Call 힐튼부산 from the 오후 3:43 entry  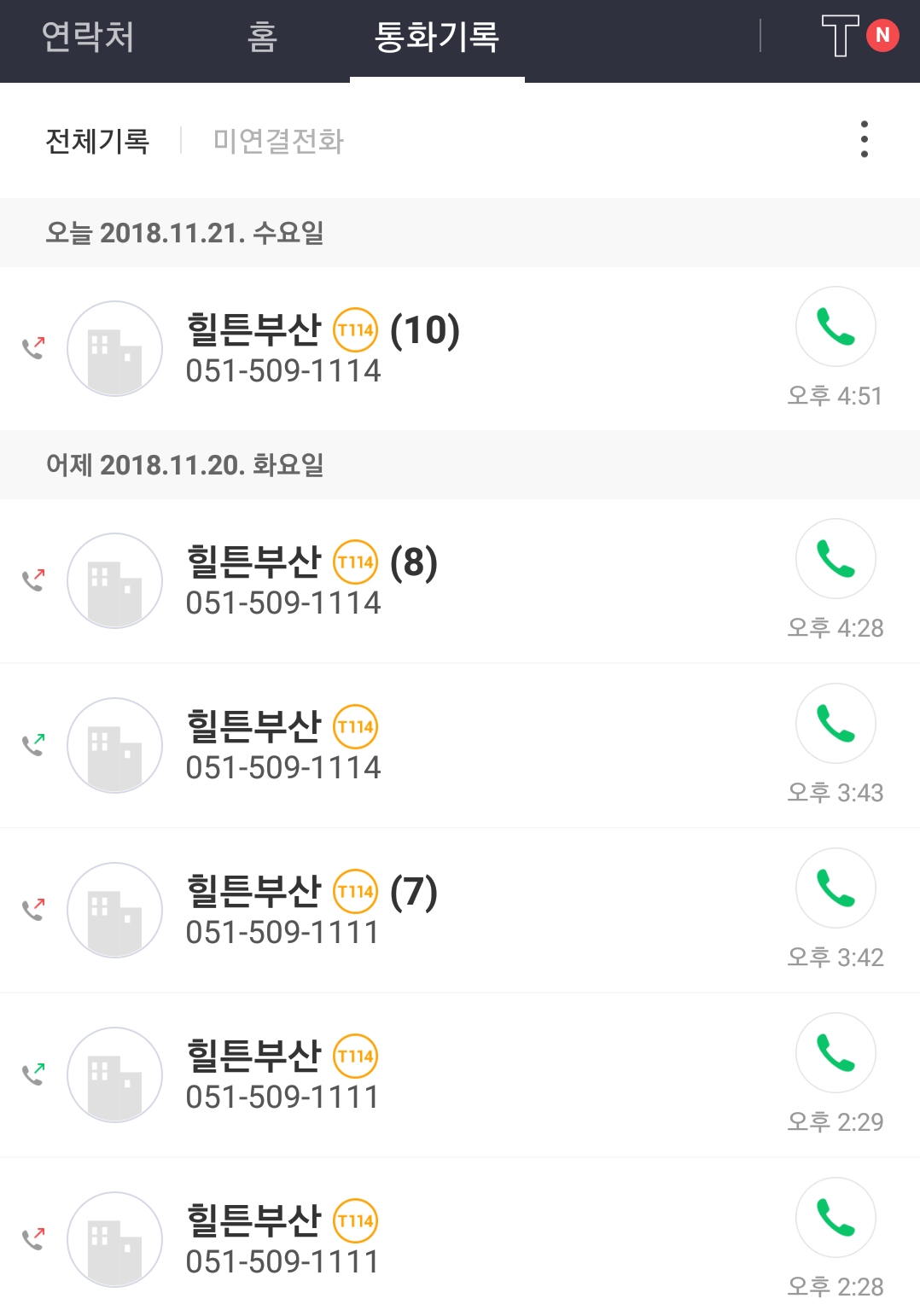(836, 724)
